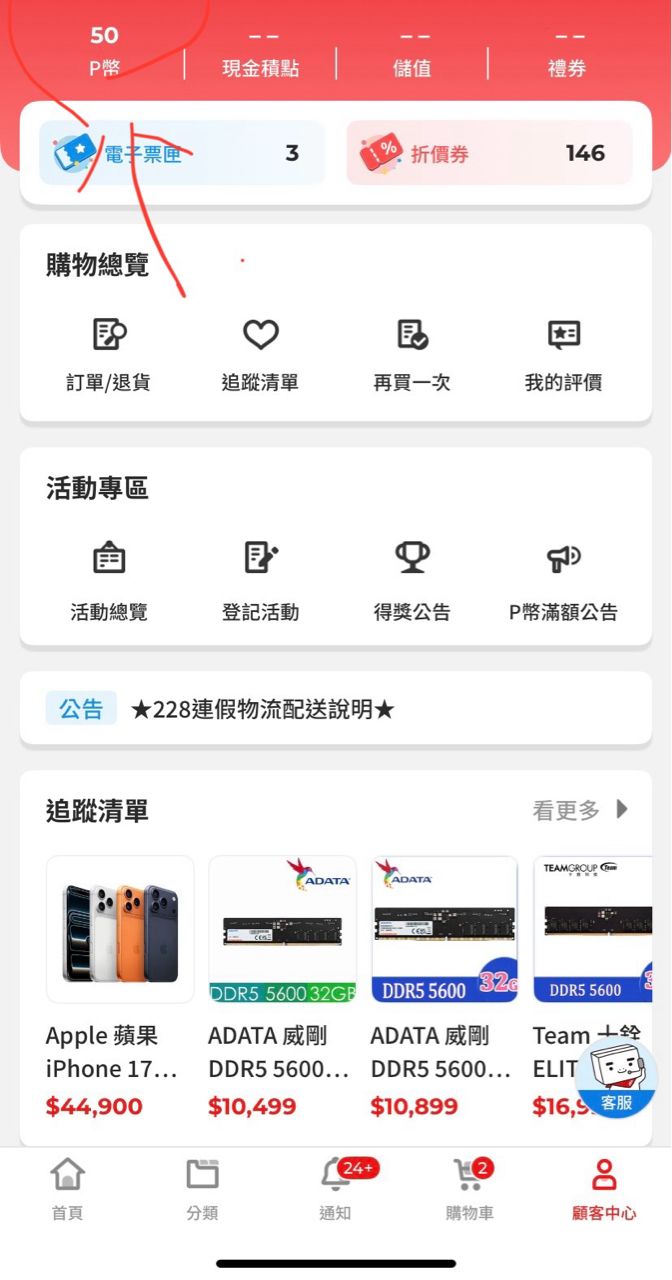Open P幣滿額公告
The width and height of the screenshot is (672, 1280).
pyautogui.click(x=563, y=580)
